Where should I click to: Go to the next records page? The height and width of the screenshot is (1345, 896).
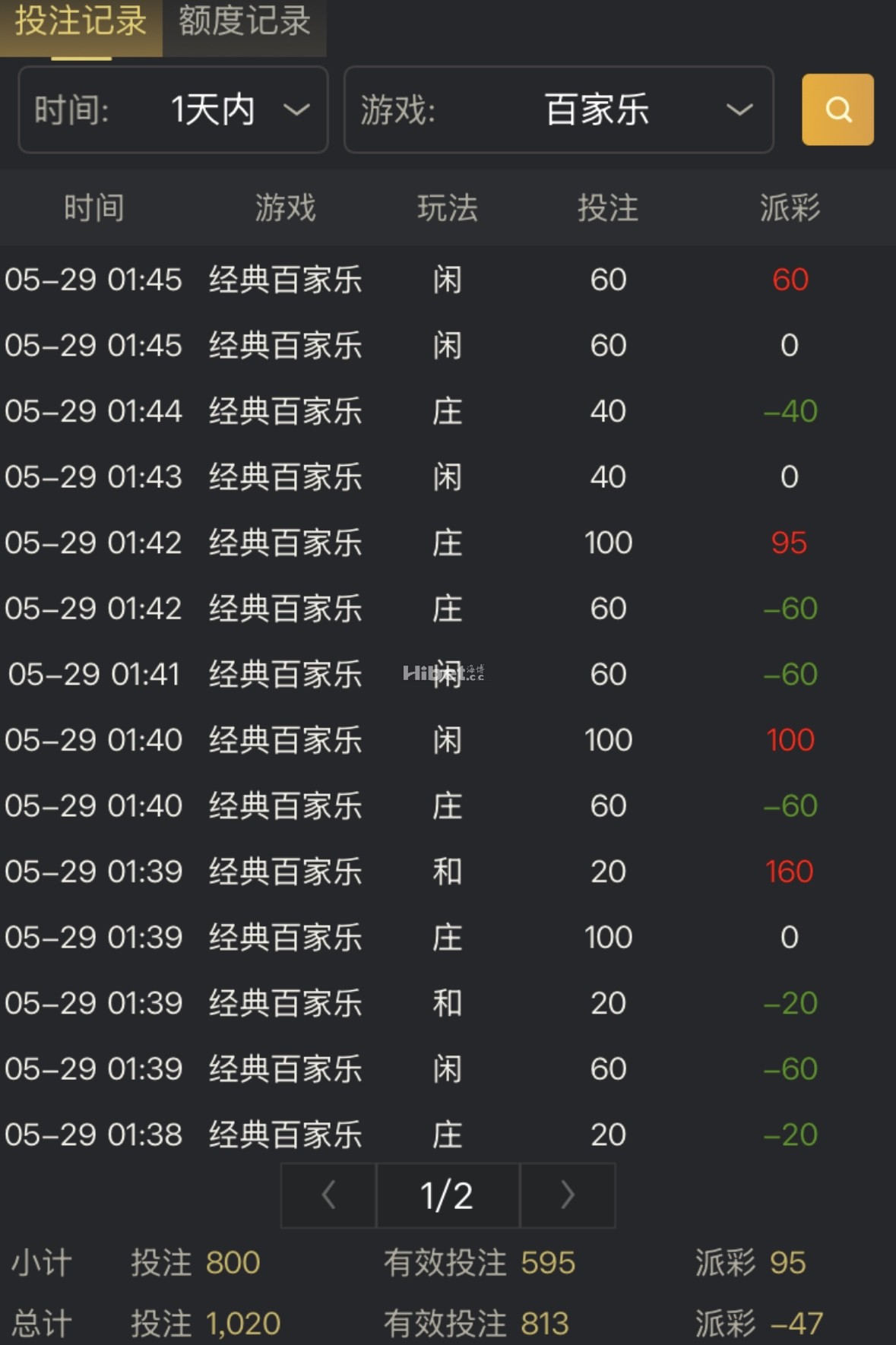click(x=567, y=1195)
